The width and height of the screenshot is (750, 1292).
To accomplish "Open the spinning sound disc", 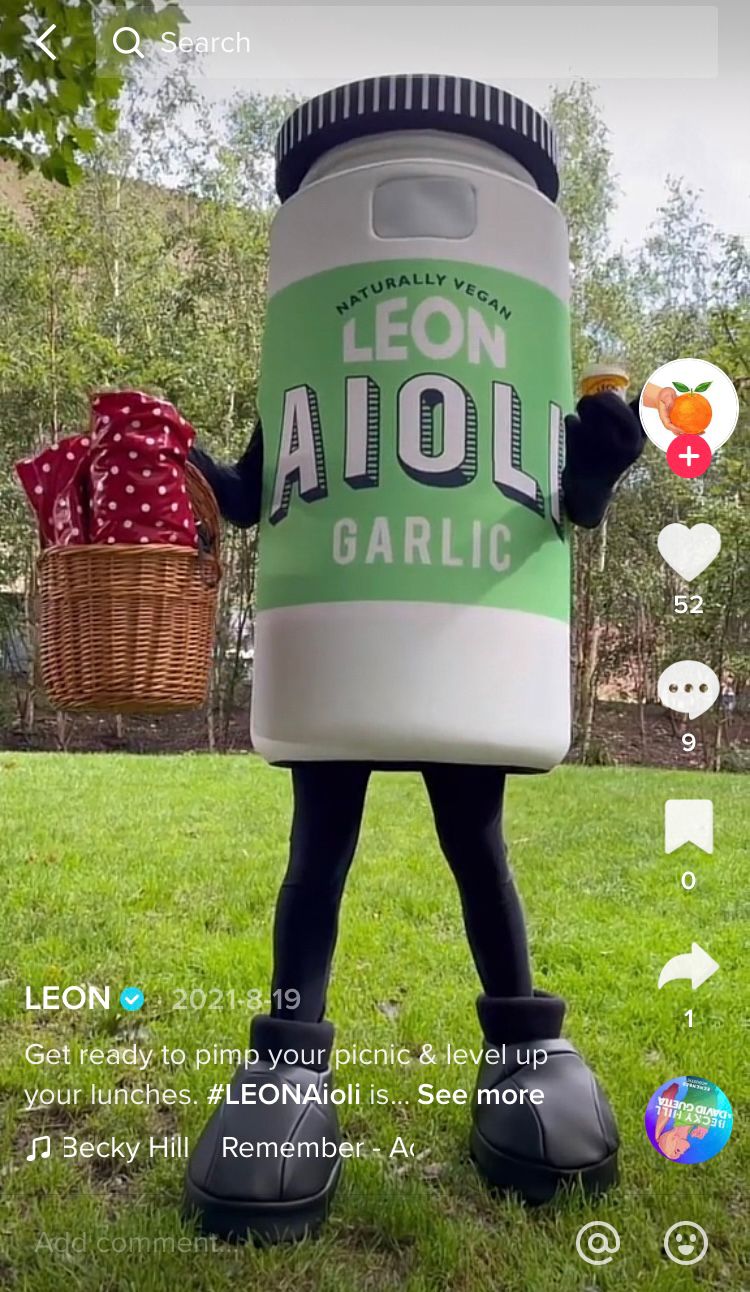I will pos(688,1119).
